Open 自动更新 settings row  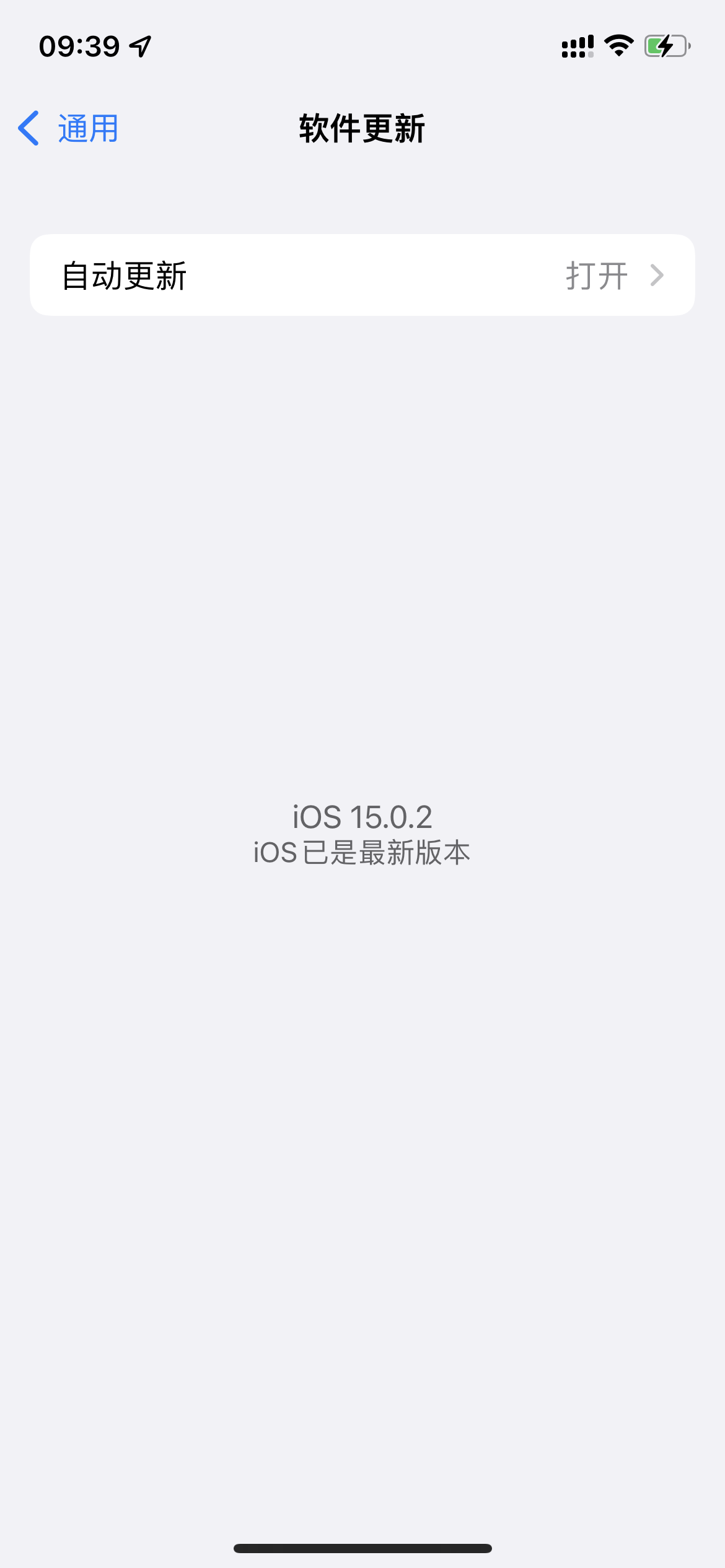(362, 275)
